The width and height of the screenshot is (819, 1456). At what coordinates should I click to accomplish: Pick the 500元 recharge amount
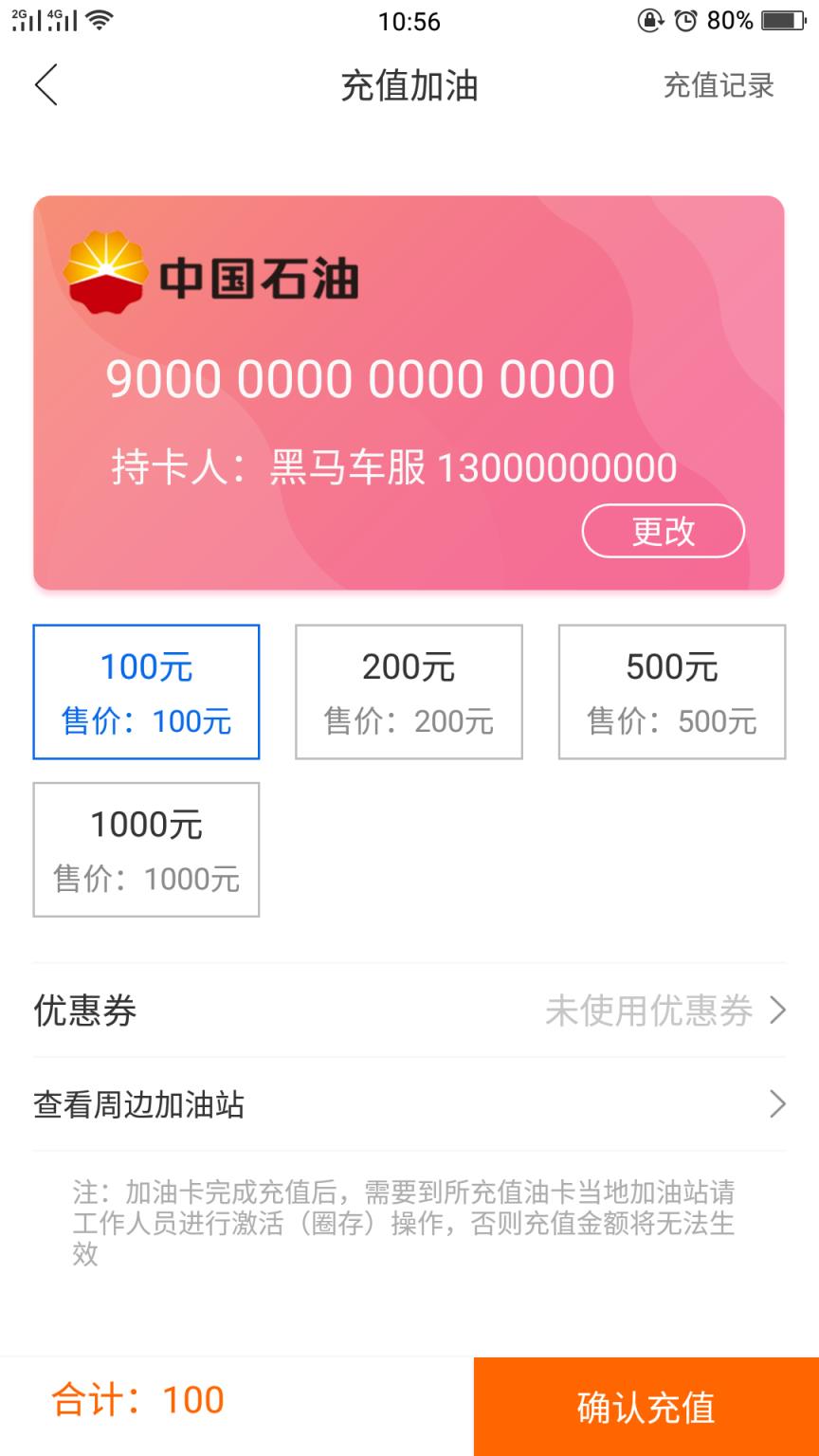point(671,692)
